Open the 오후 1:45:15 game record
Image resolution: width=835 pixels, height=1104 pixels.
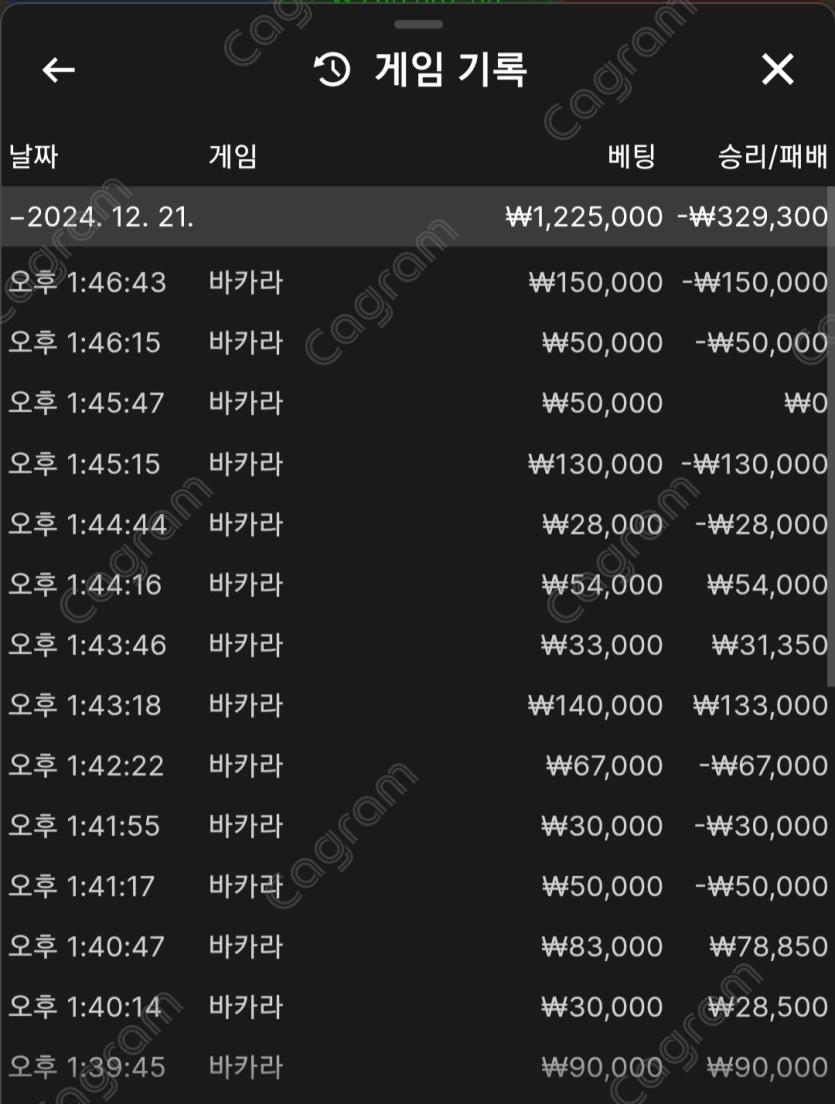point(417,464)
